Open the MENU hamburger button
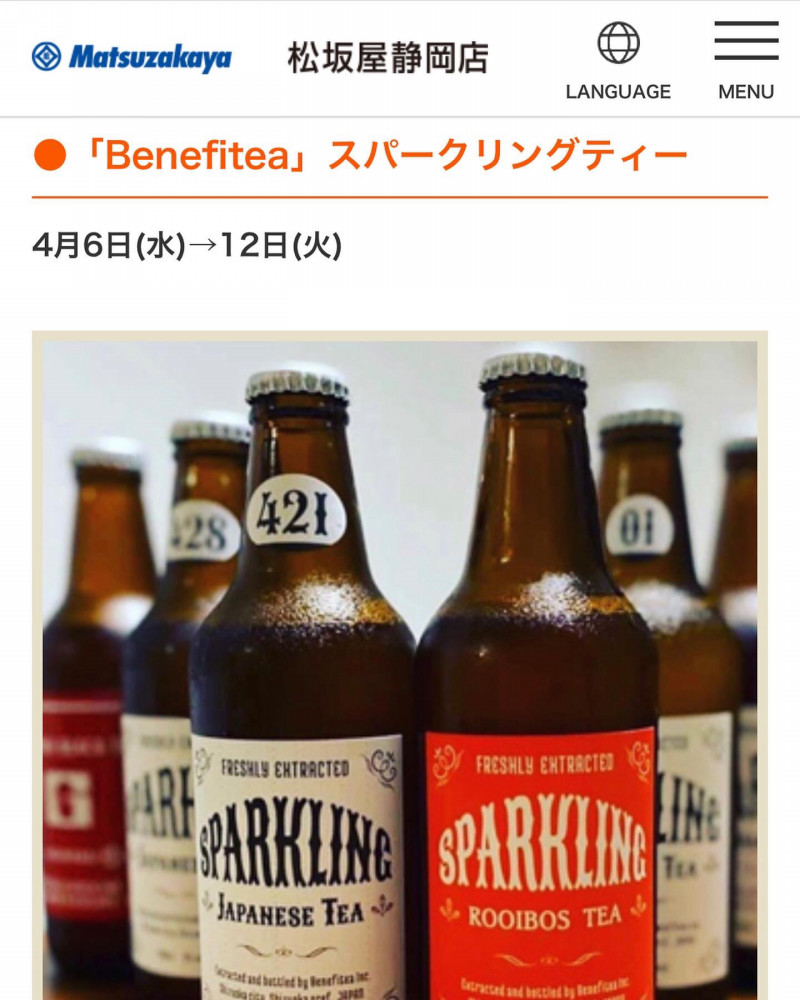 pos(746,60)
